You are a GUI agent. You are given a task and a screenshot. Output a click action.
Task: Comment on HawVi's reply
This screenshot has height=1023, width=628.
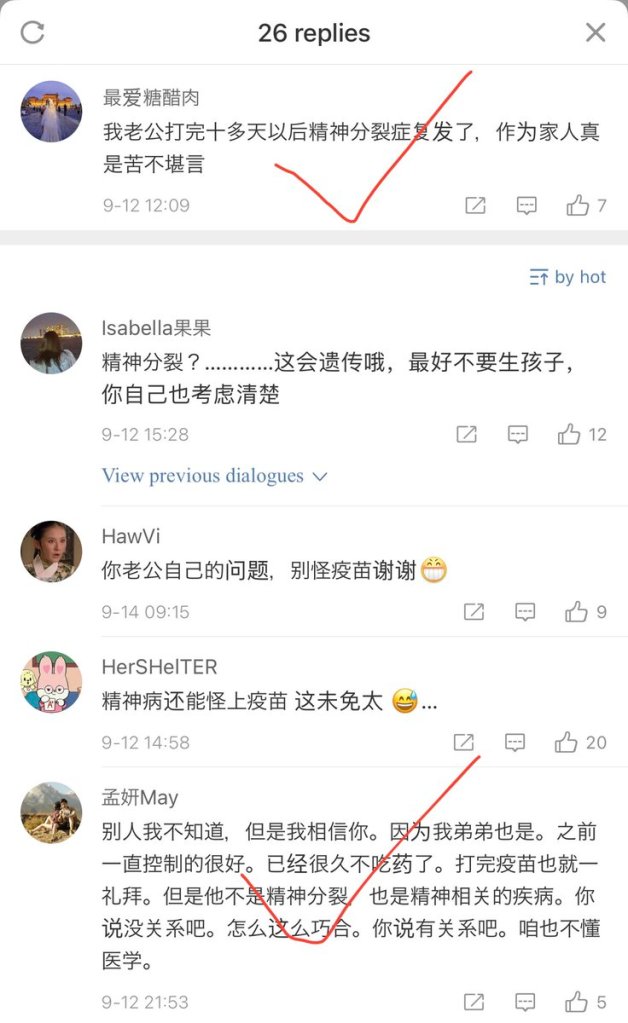(525, 612)
